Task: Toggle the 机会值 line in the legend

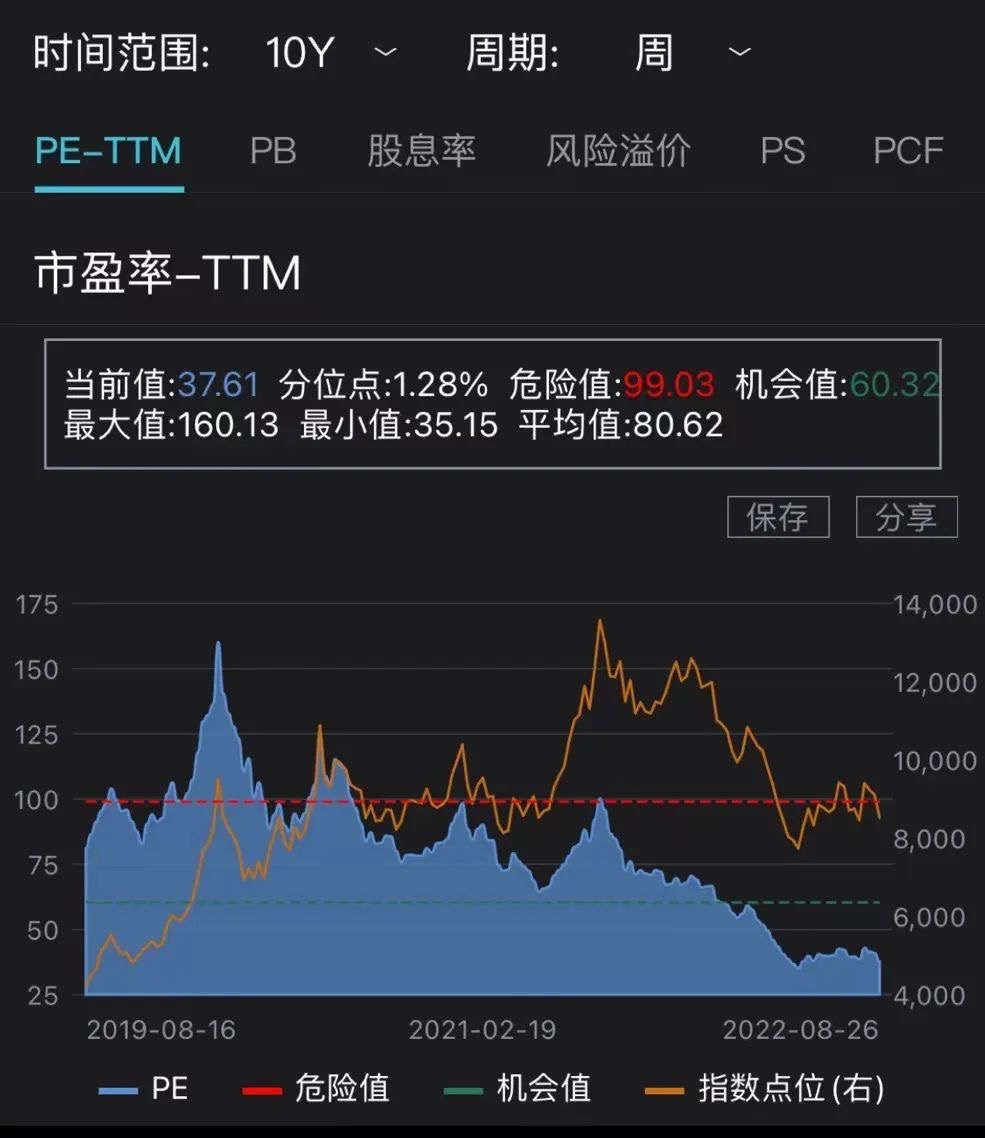Action: [x=518, y=1088]
